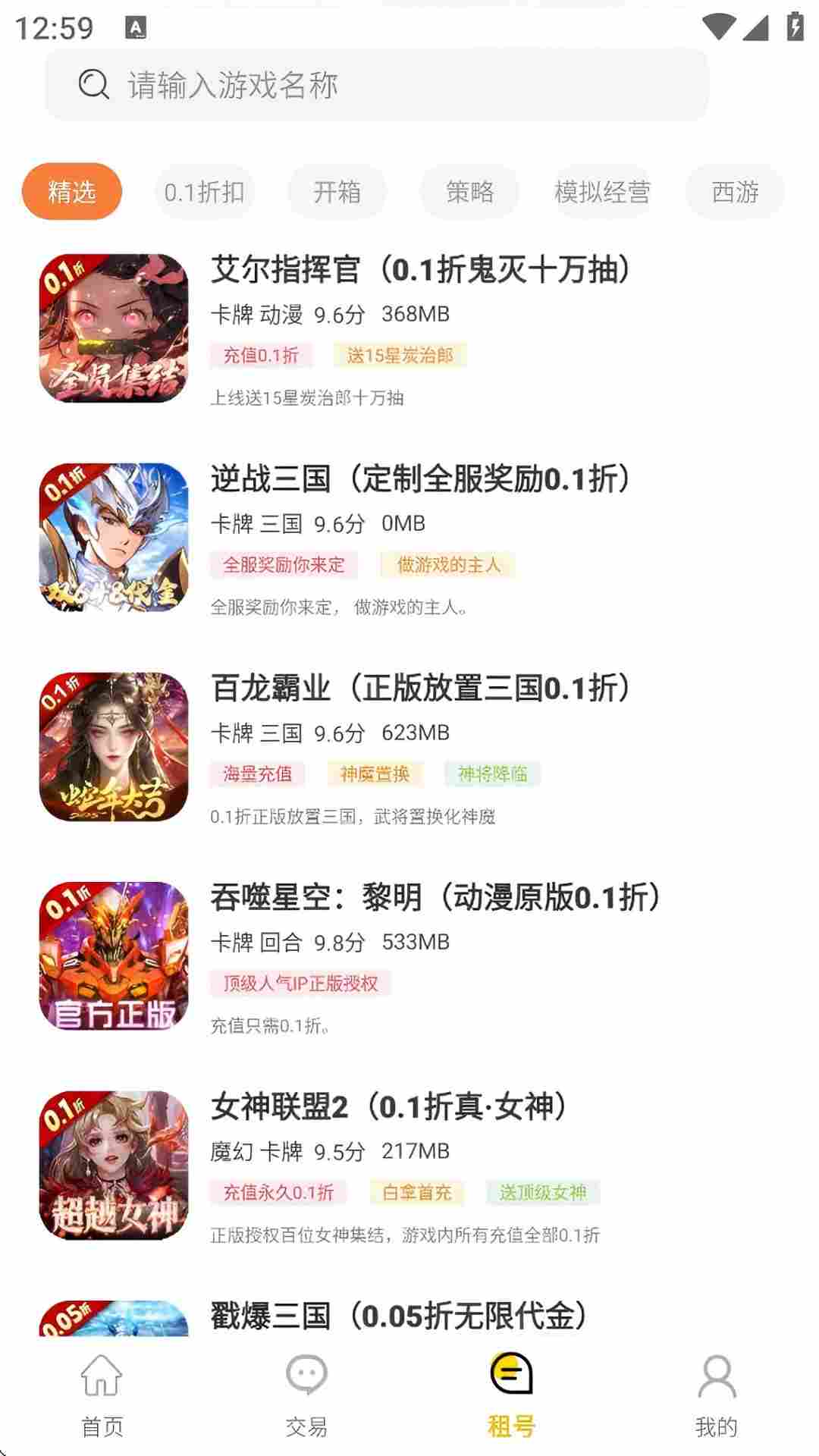Choose the 模拟经营 chip
The height and width of the screenshot is (1456, 819).
coord(602,192)
